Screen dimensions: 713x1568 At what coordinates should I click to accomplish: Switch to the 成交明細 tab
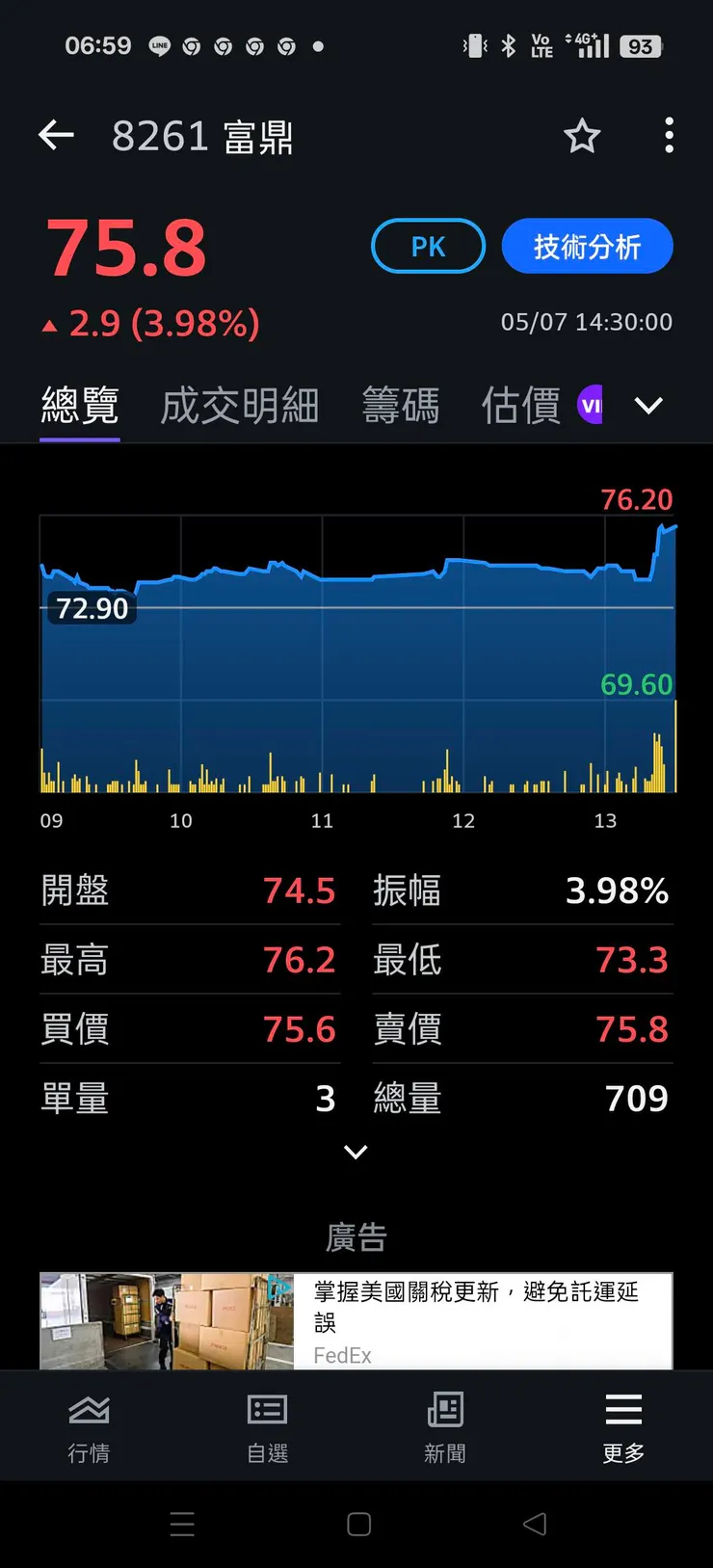point(239,405)
